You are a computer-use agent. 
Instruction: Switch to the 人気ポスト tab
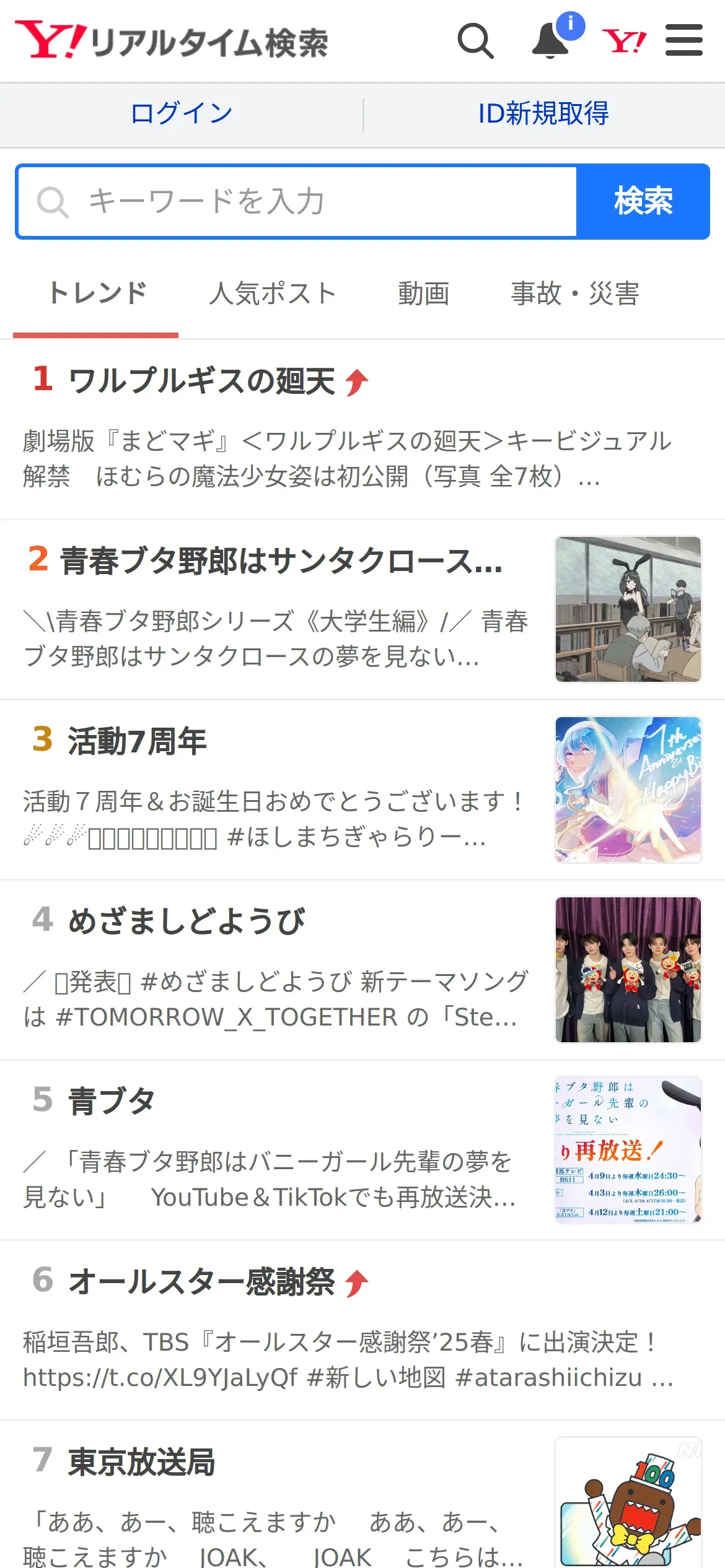[x=273, y=294]
